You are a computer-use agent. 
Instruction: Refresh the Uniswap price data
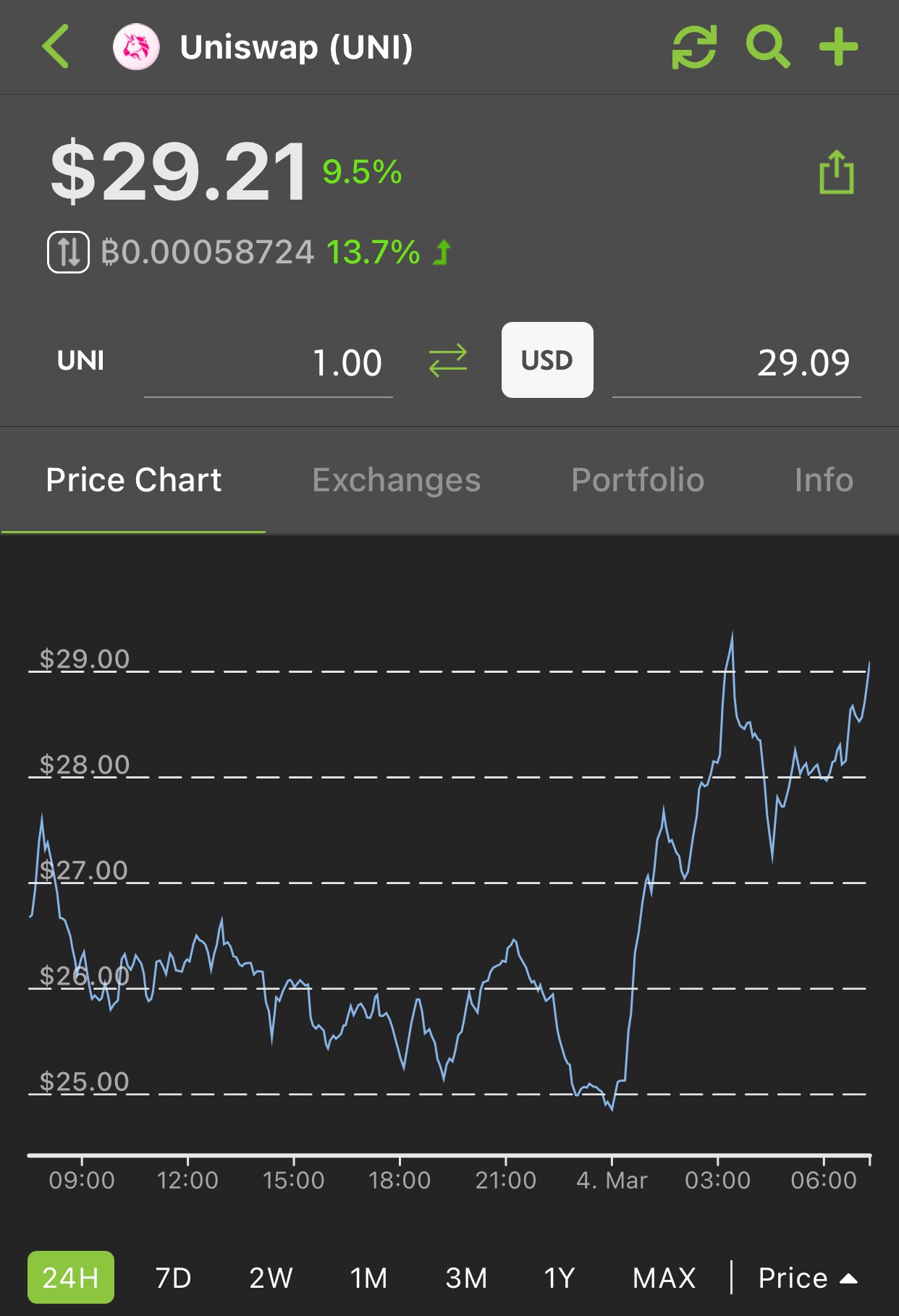tap(694, 47)
